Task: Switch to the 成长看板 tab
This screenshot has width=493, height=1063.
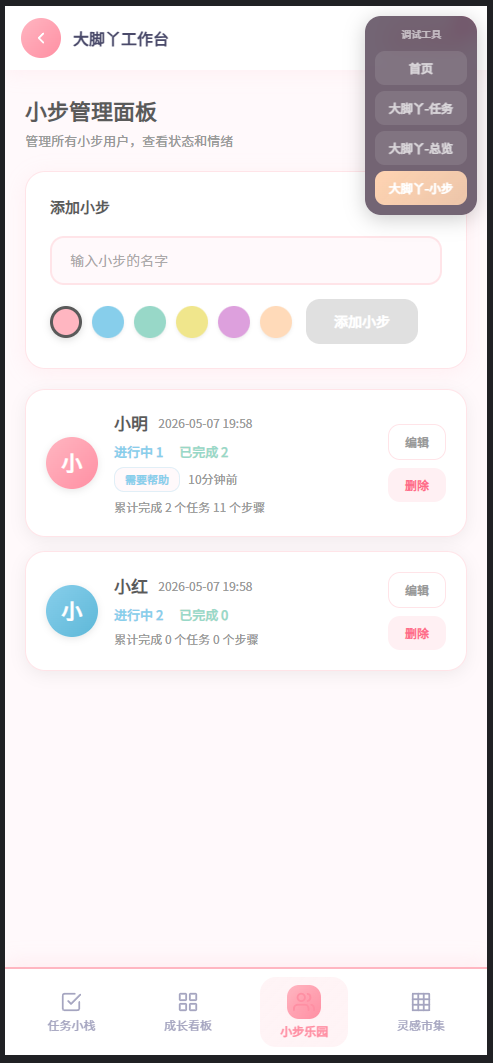Action: 188,1011
